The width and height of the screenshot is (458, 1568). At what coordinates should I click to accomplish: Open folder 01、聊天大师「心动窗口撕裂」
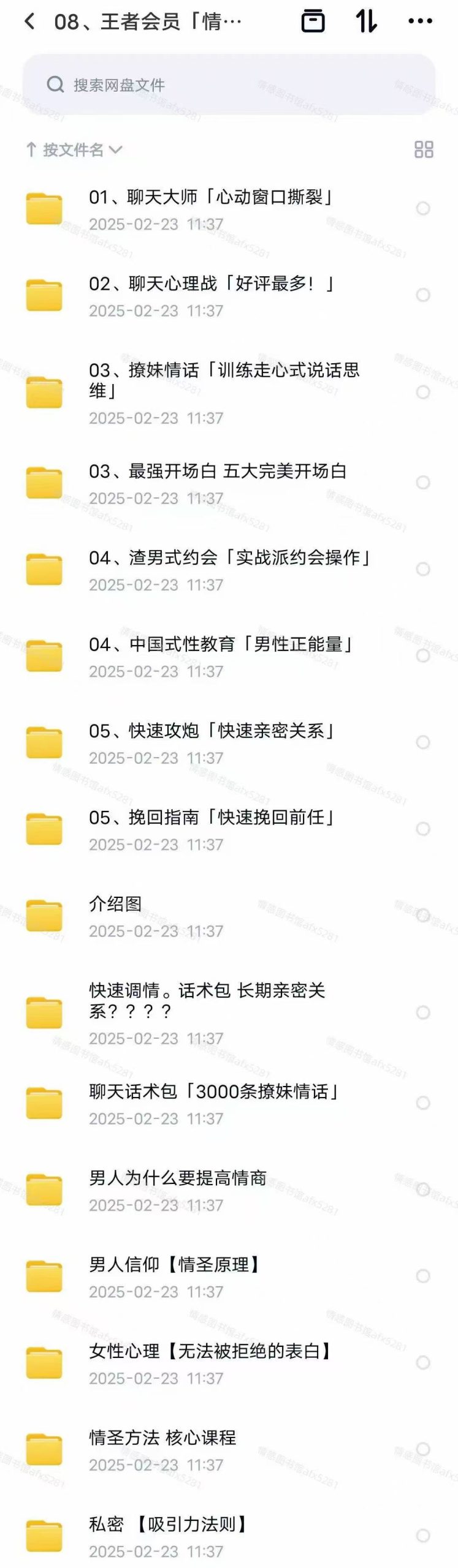pos(210,197)
